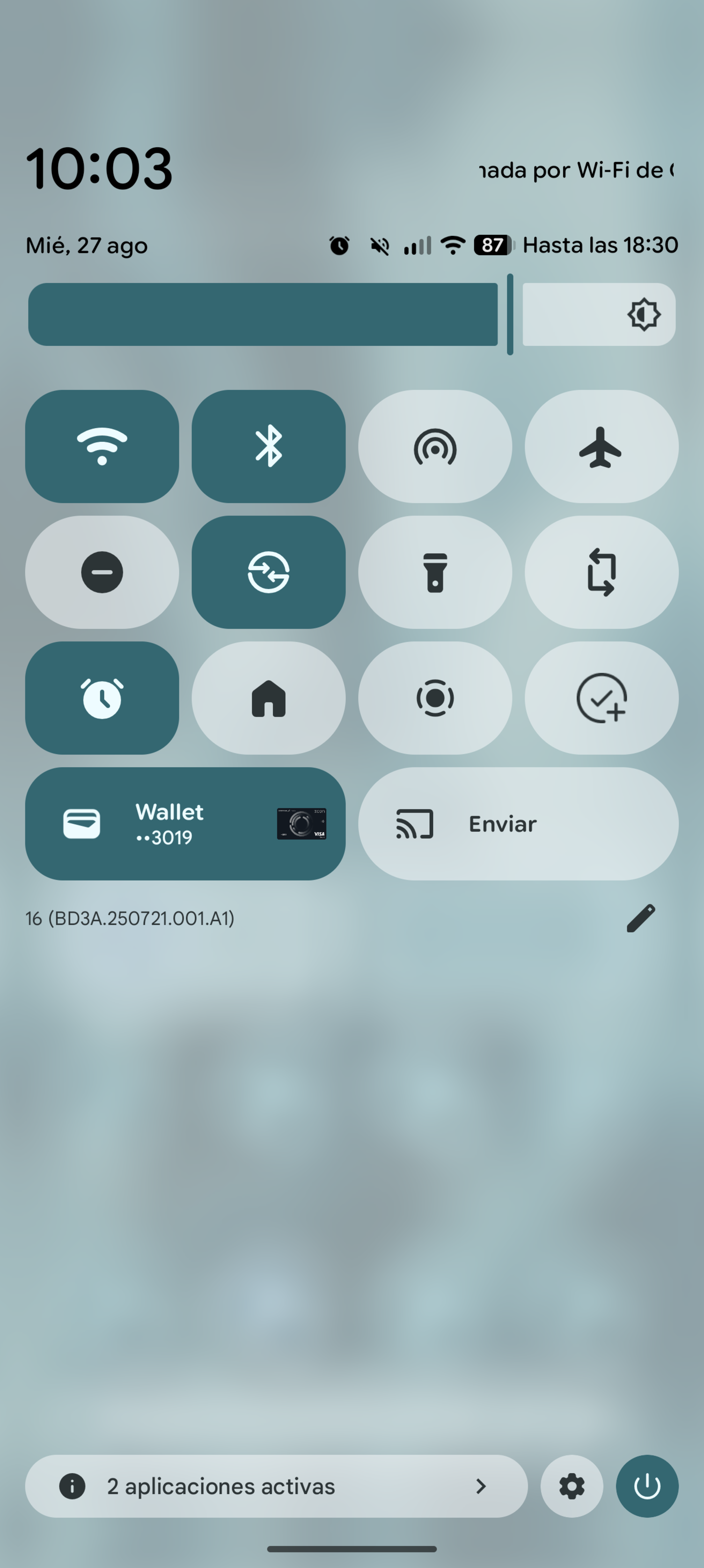Toggle the adaptive brightness icon

pyautogui.click(x=643, y=314)
